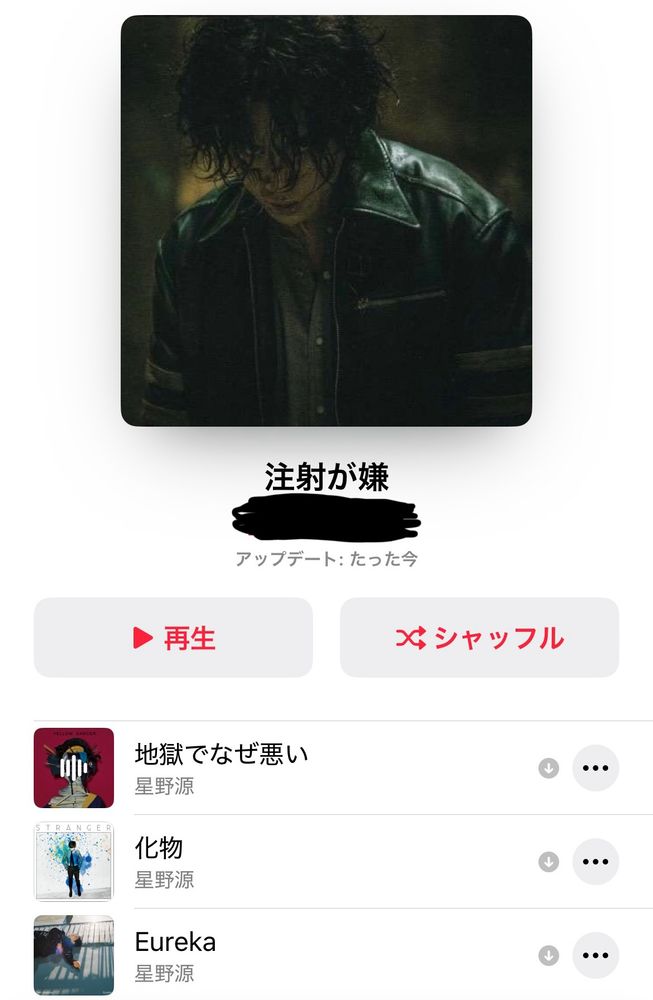Viewport: 653px width, 1000px height.
Task: Download the song 化物
Action: [x=548, y=862]
